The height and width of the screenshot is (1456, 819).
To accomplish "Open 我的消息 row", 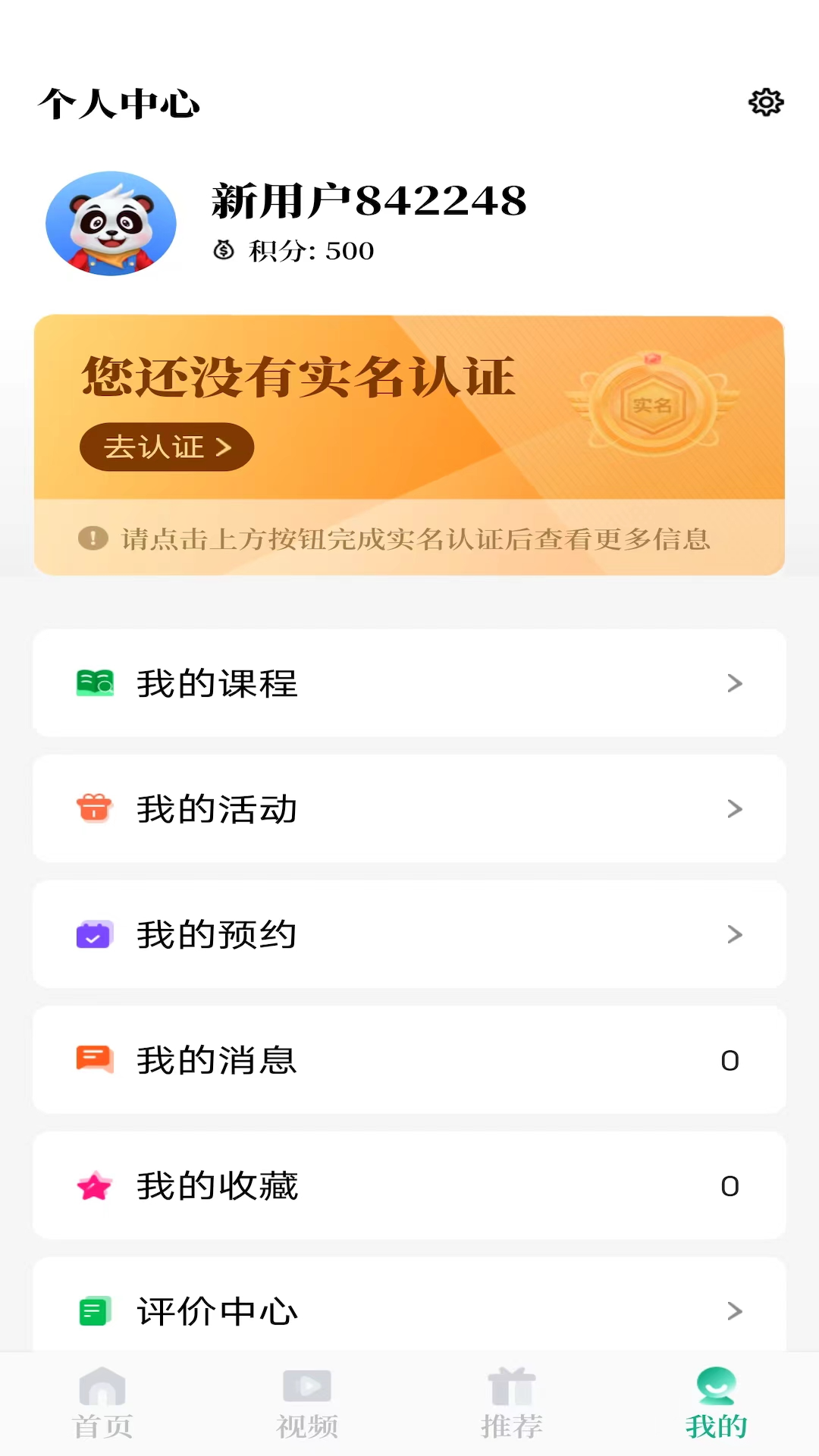I will pos(409,1059).
